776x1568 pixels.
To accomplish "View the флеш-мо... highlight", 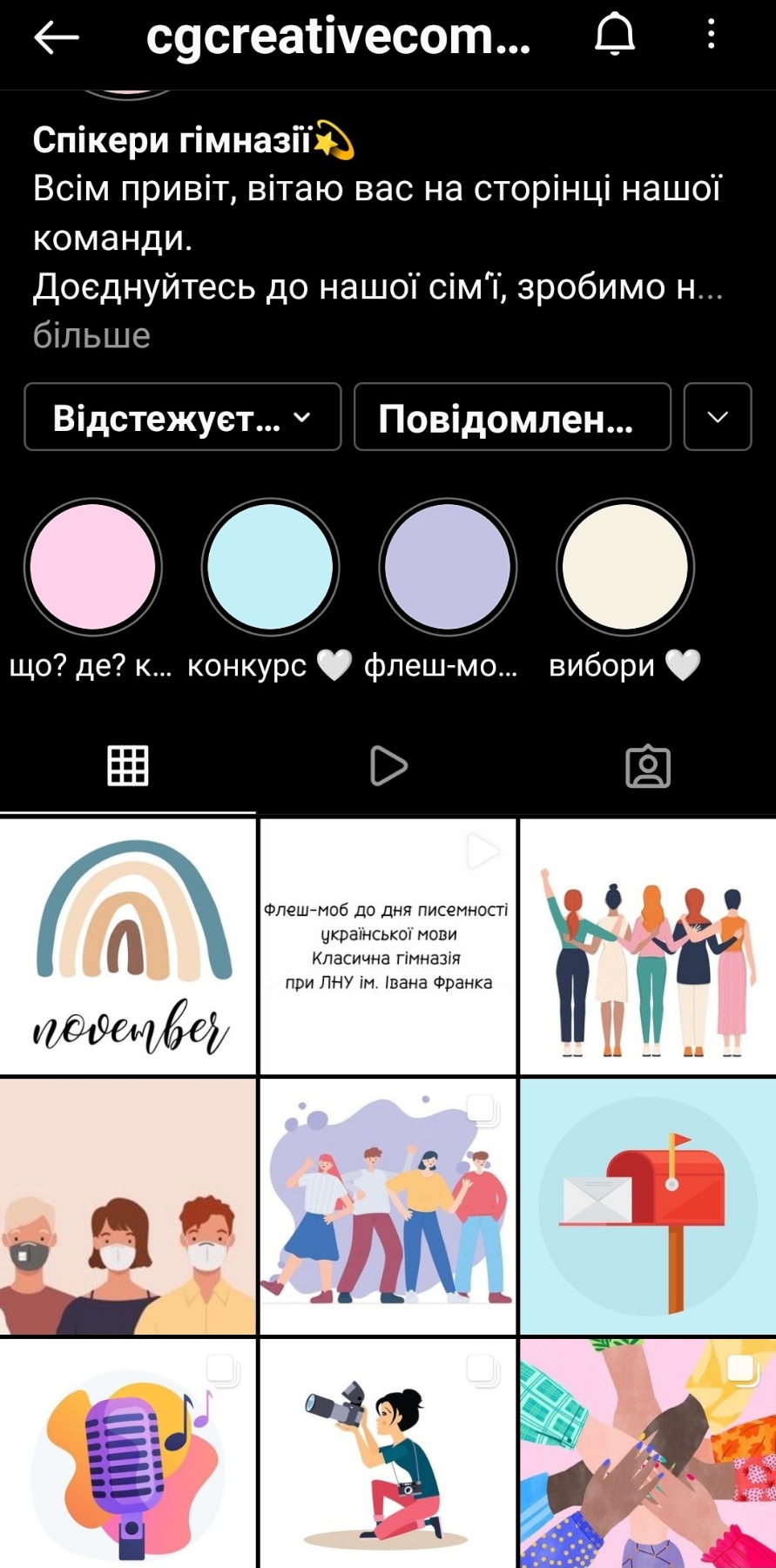I will point(448,567).
